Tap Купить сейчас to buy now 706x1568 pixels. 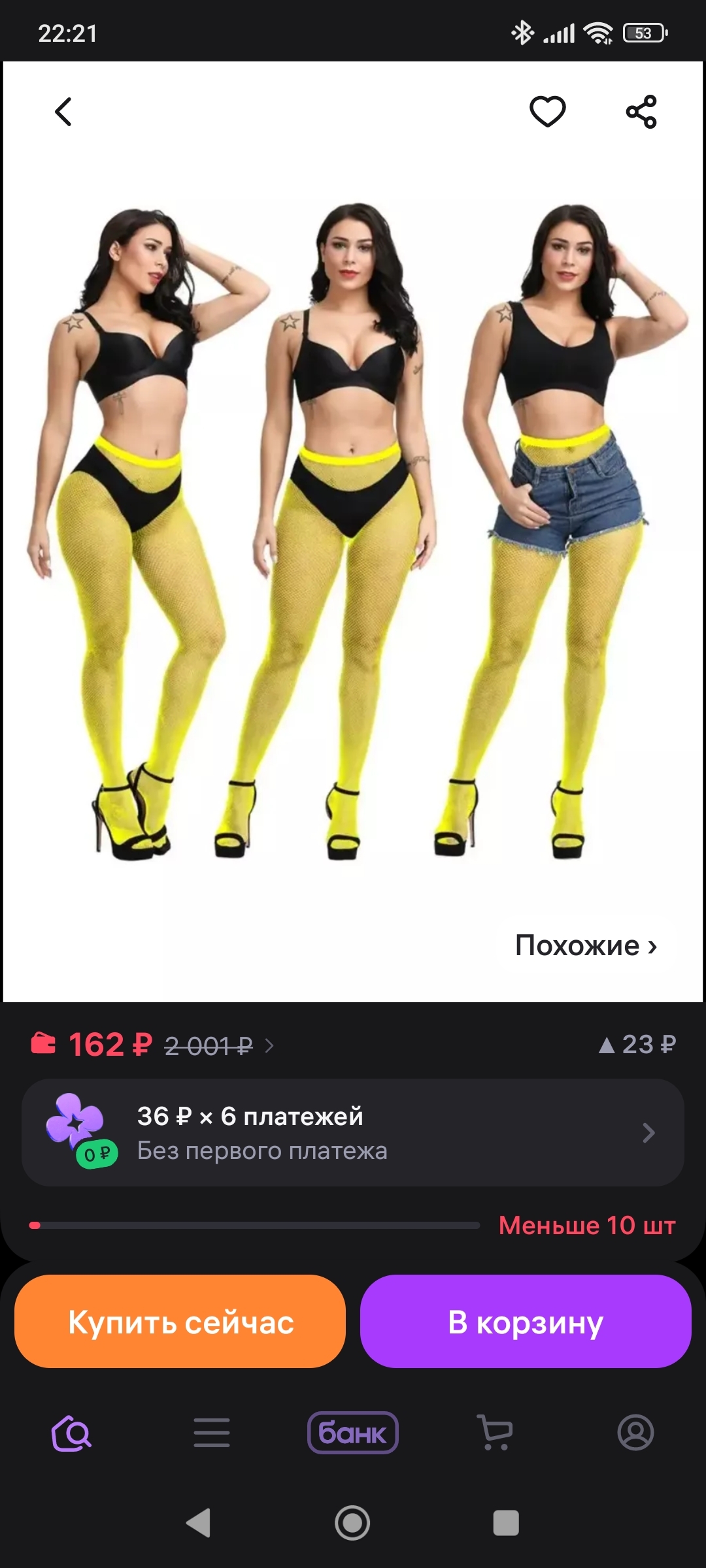[180, 1321]
